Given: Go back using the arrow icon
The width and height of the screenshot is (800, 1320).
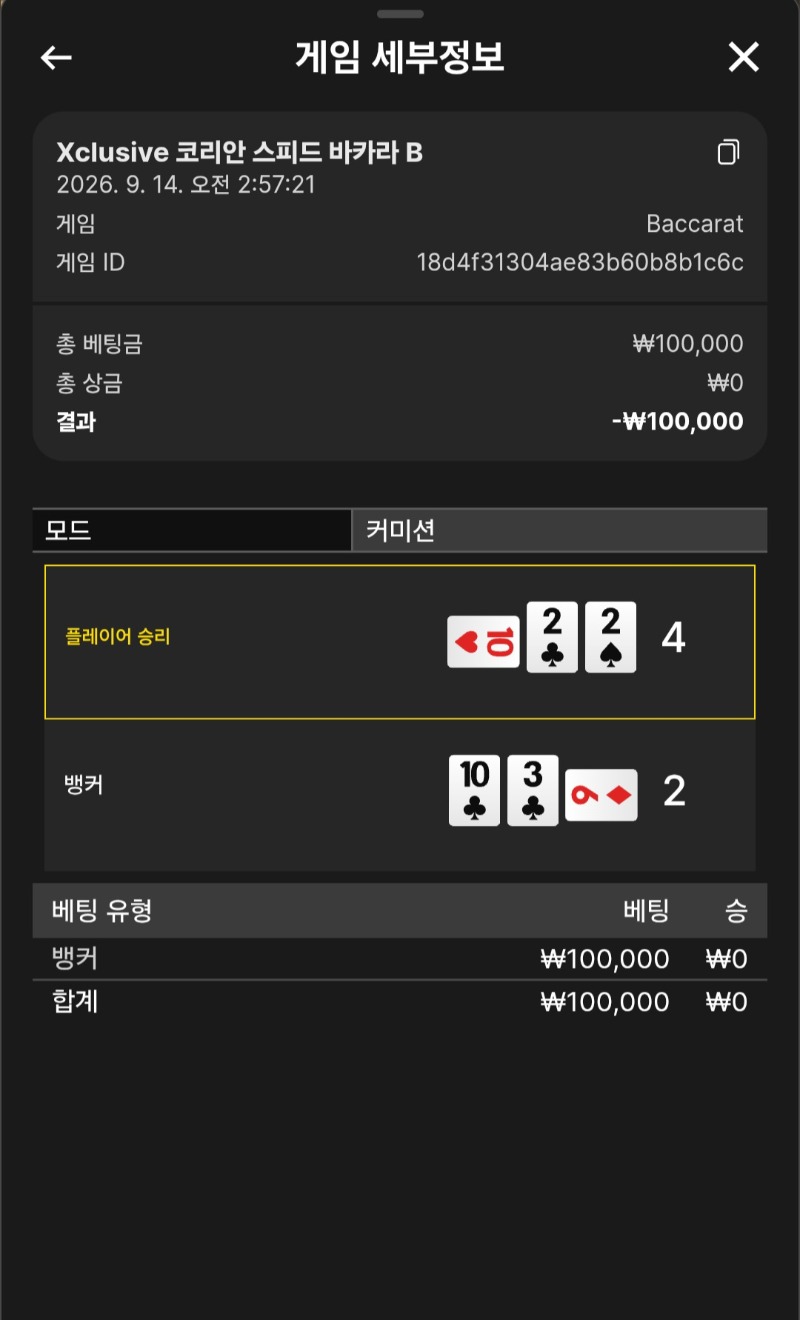Looking at the screenshot, I should tap(56, 58).
